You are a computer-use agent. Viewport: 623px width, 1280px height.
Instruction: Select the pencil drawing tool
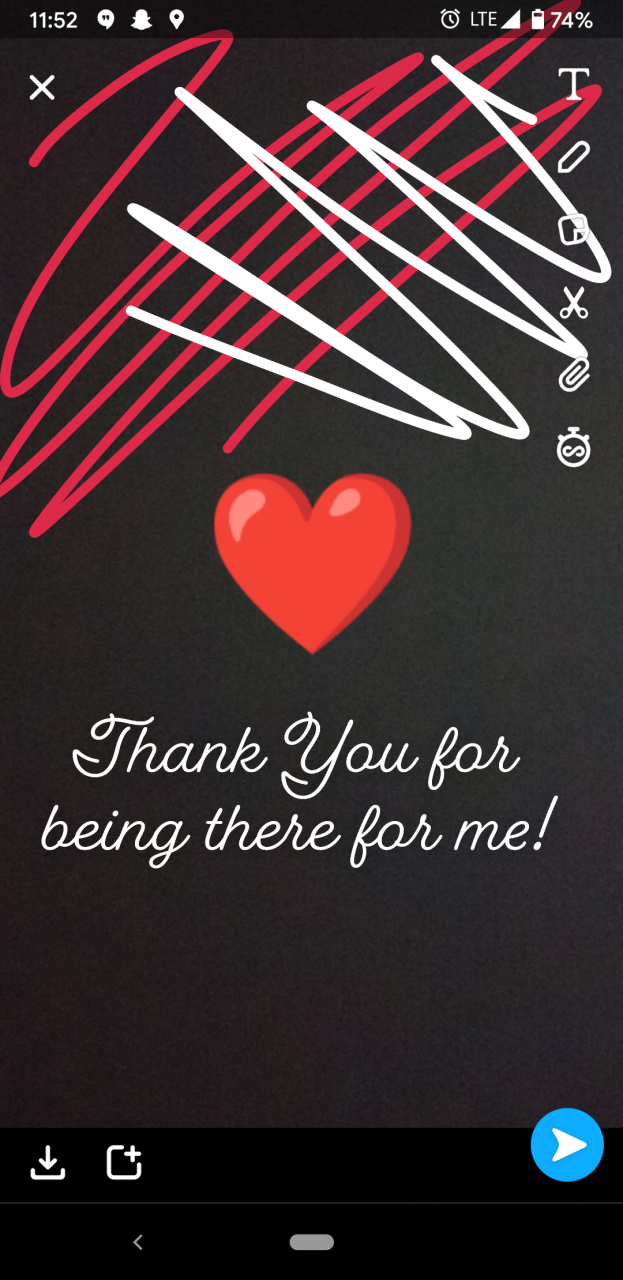point(573,157)
